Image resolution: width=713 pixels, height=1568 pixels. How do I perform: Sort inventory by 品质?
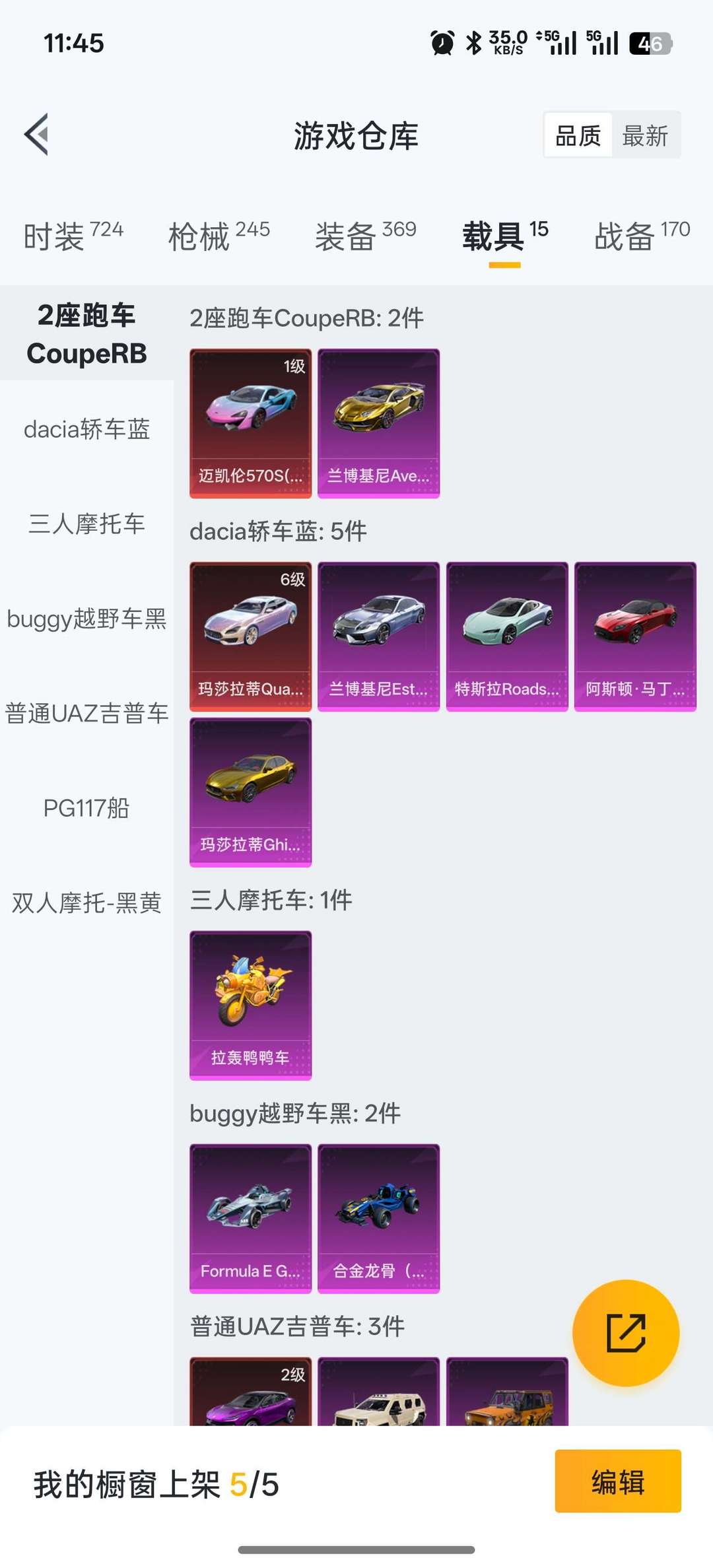point(578,136)
